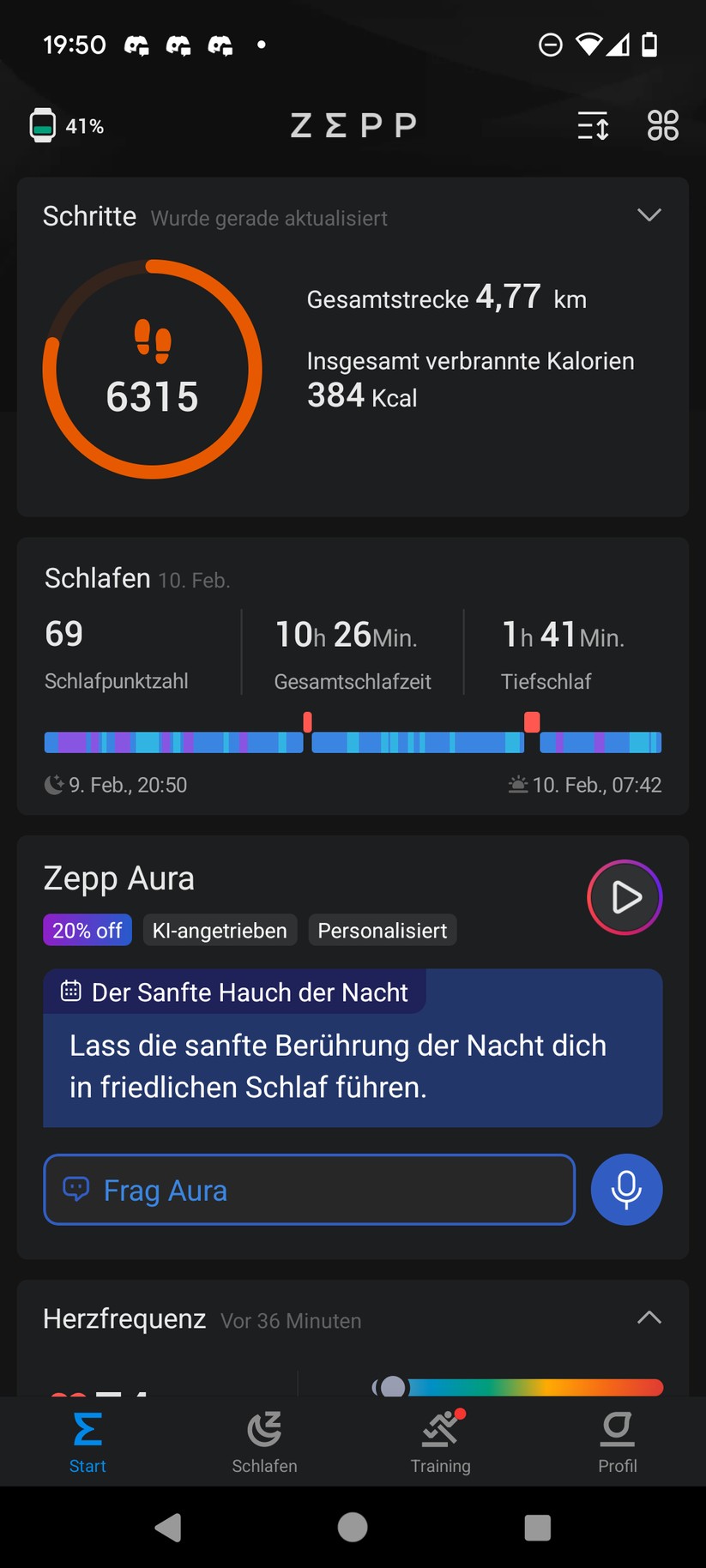Viewport: 706px width, 1568px height.
Task: Open the four-squares apps grid icon
Action: 662,126
